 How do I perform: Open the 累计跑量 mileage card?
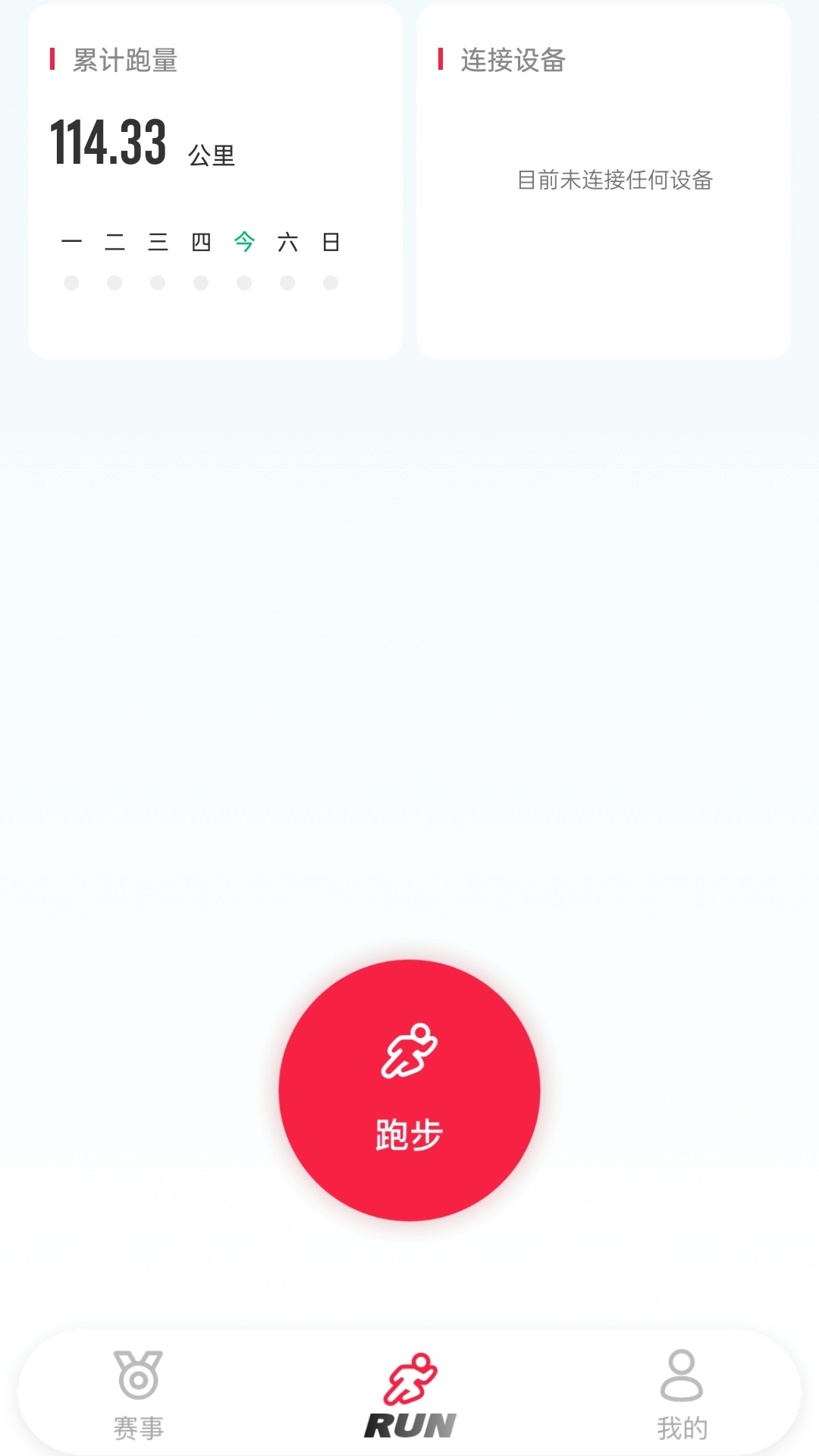215,182
